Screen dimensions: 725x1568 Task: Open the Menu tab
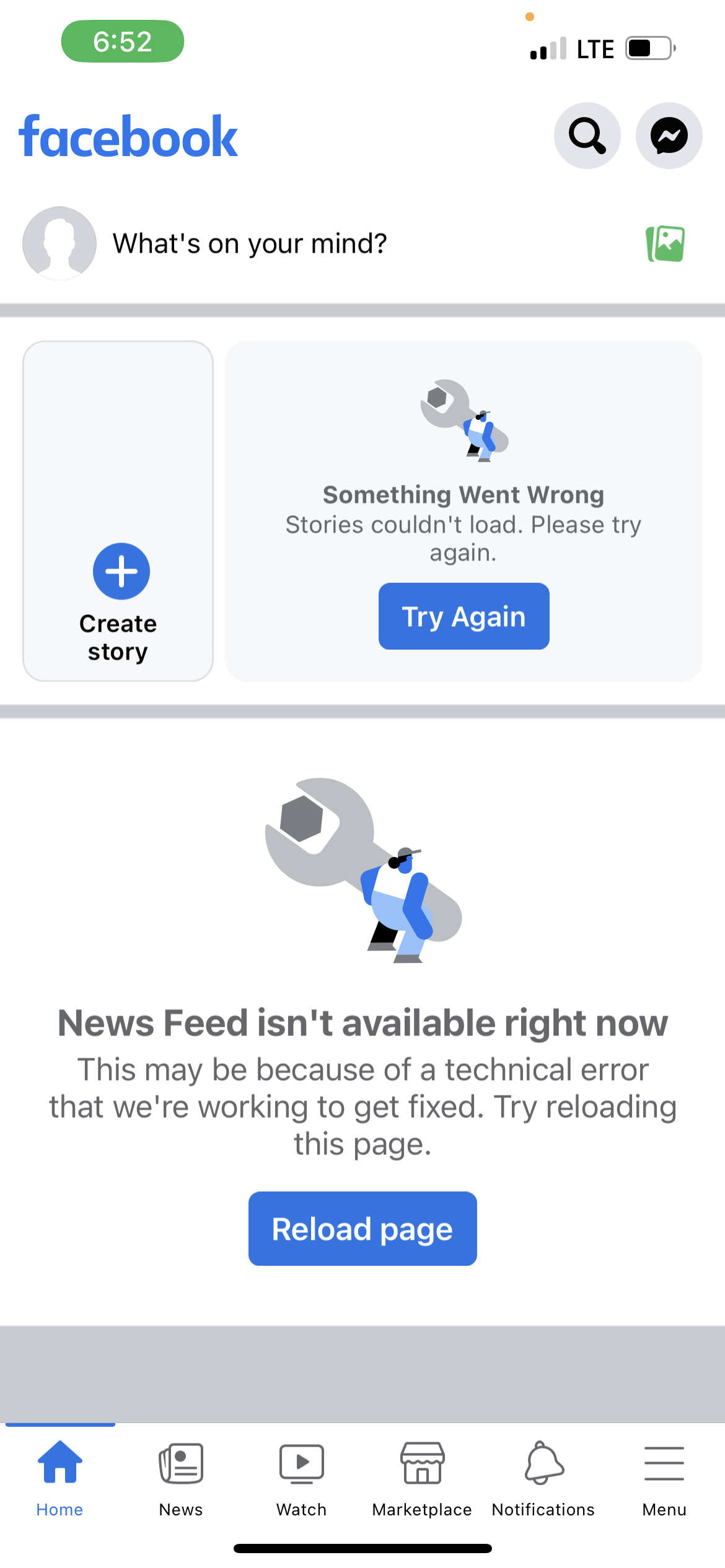point(664,1477)
